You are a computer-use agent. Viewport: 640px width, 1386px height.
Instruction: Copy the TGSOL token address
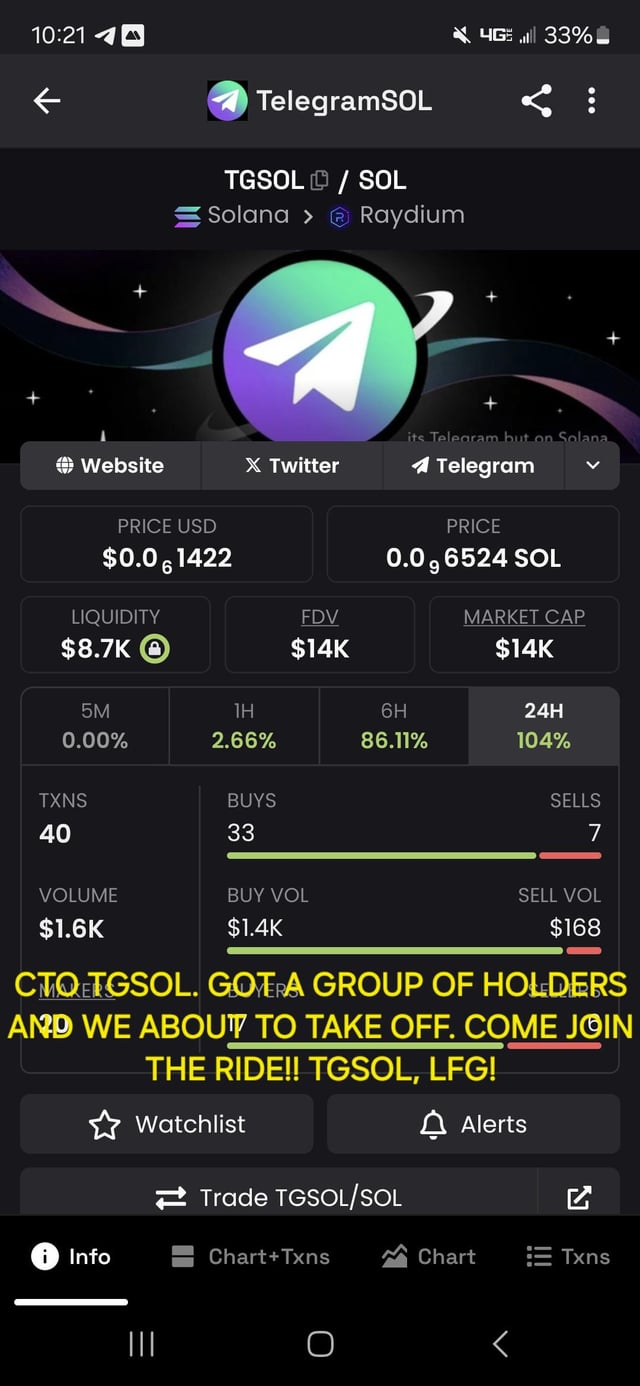(319, 181)
